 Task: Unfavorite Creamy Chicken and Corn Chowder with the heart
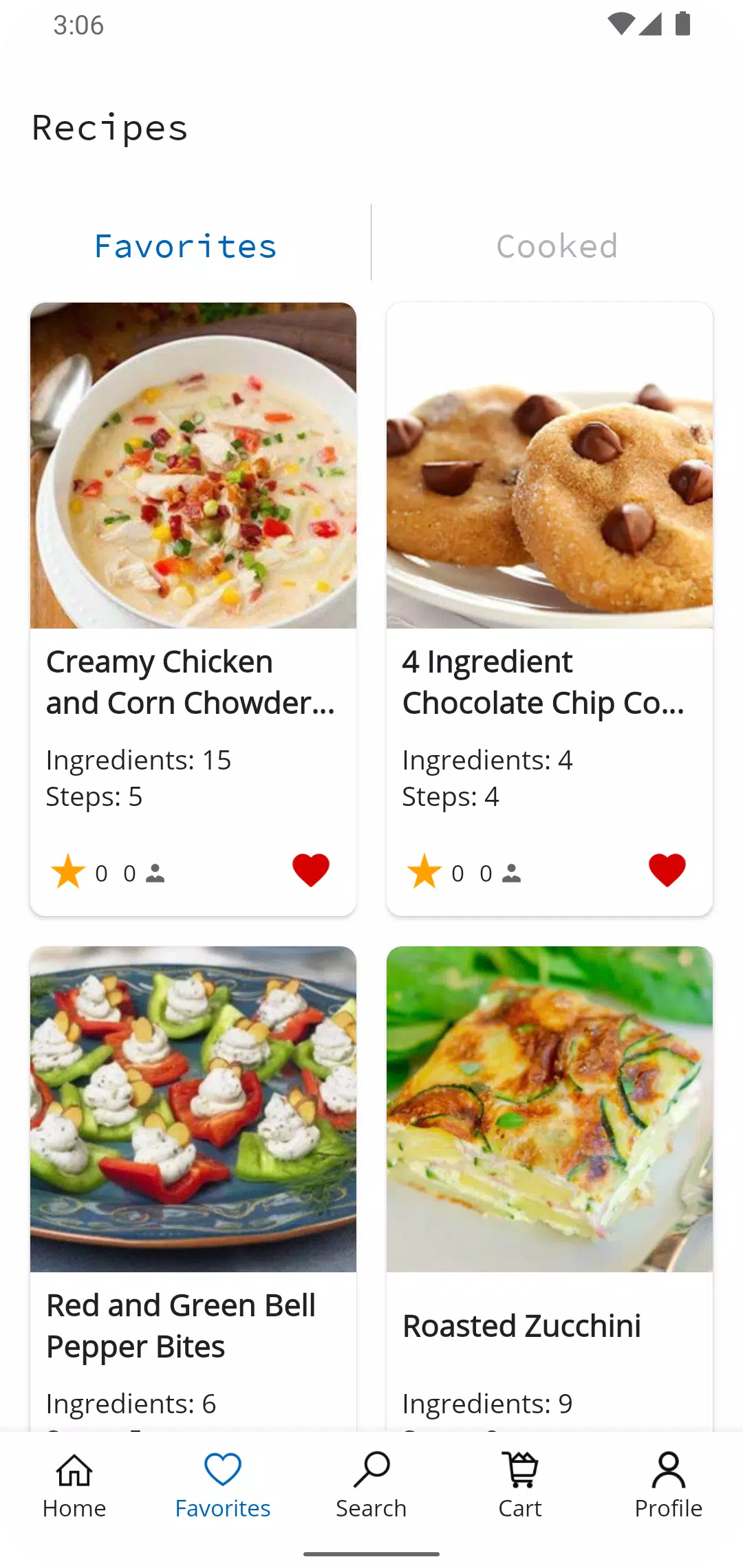click(311, 870)
